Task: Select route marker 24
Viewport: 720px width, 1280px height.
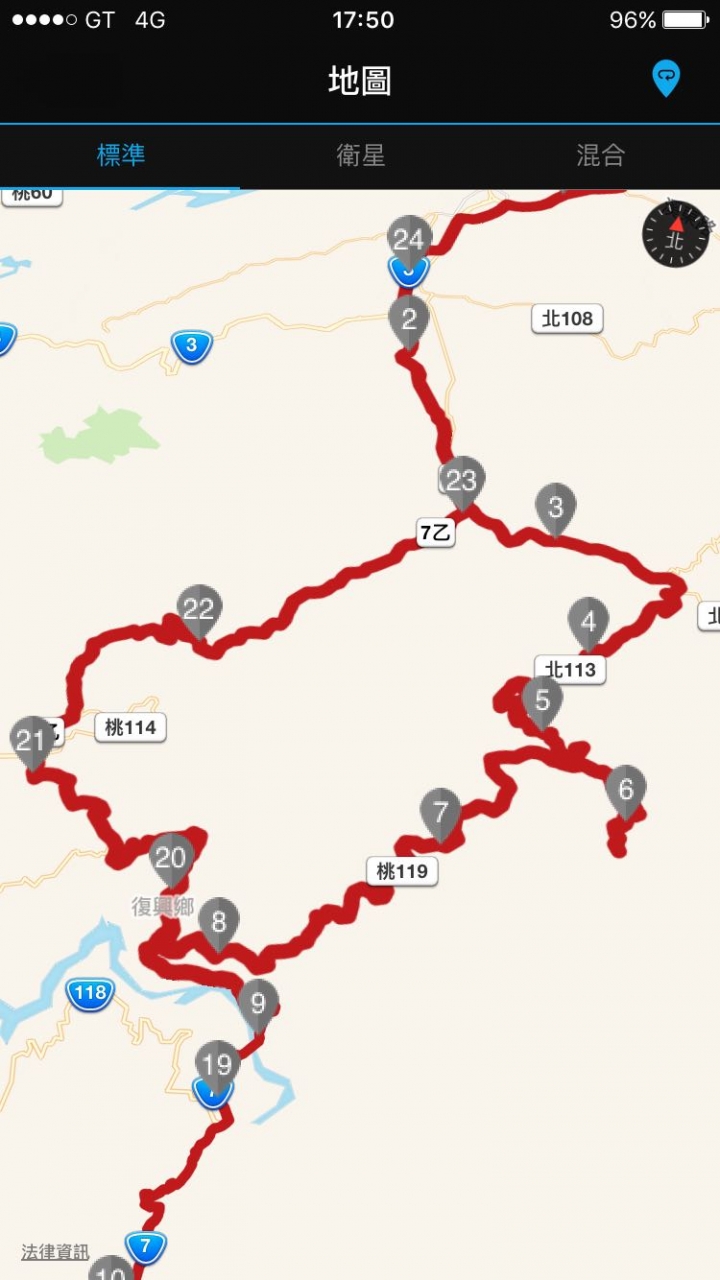Action: (409, 239)
